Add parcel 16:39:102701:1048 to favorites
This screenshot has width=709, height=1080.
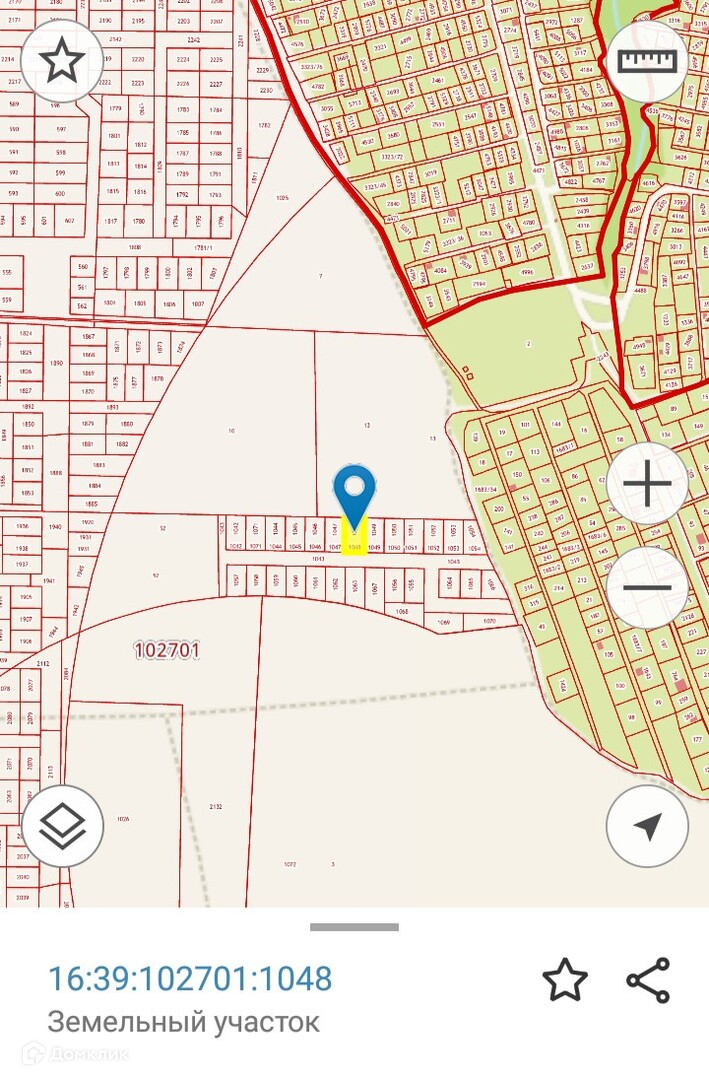(x=564, y=980)
